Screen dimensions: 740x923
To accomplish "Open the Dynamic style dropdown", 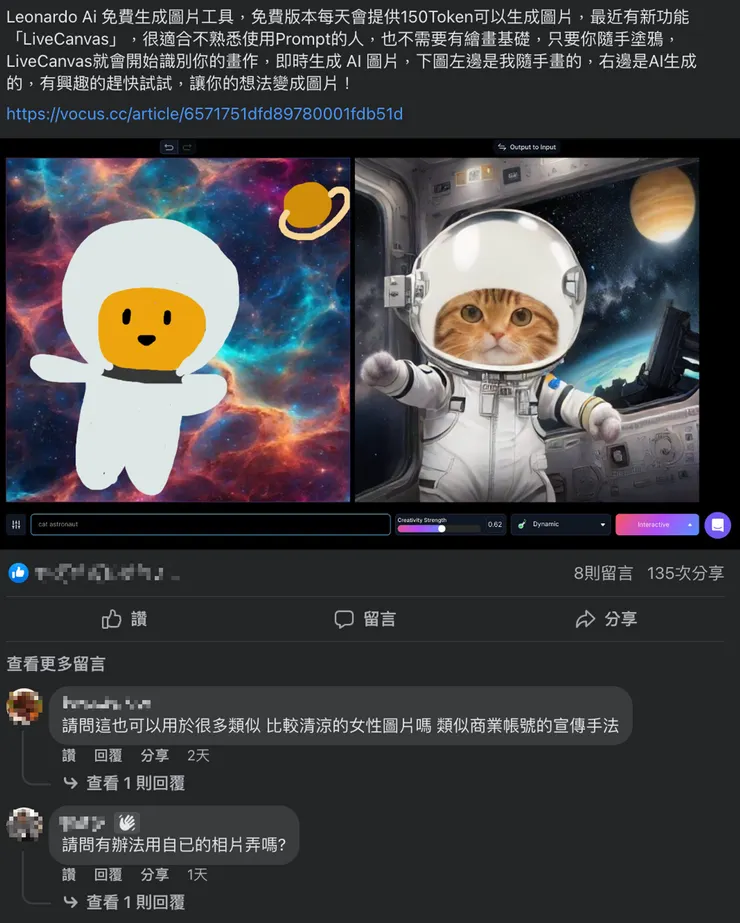I will [x=560, y=524].
